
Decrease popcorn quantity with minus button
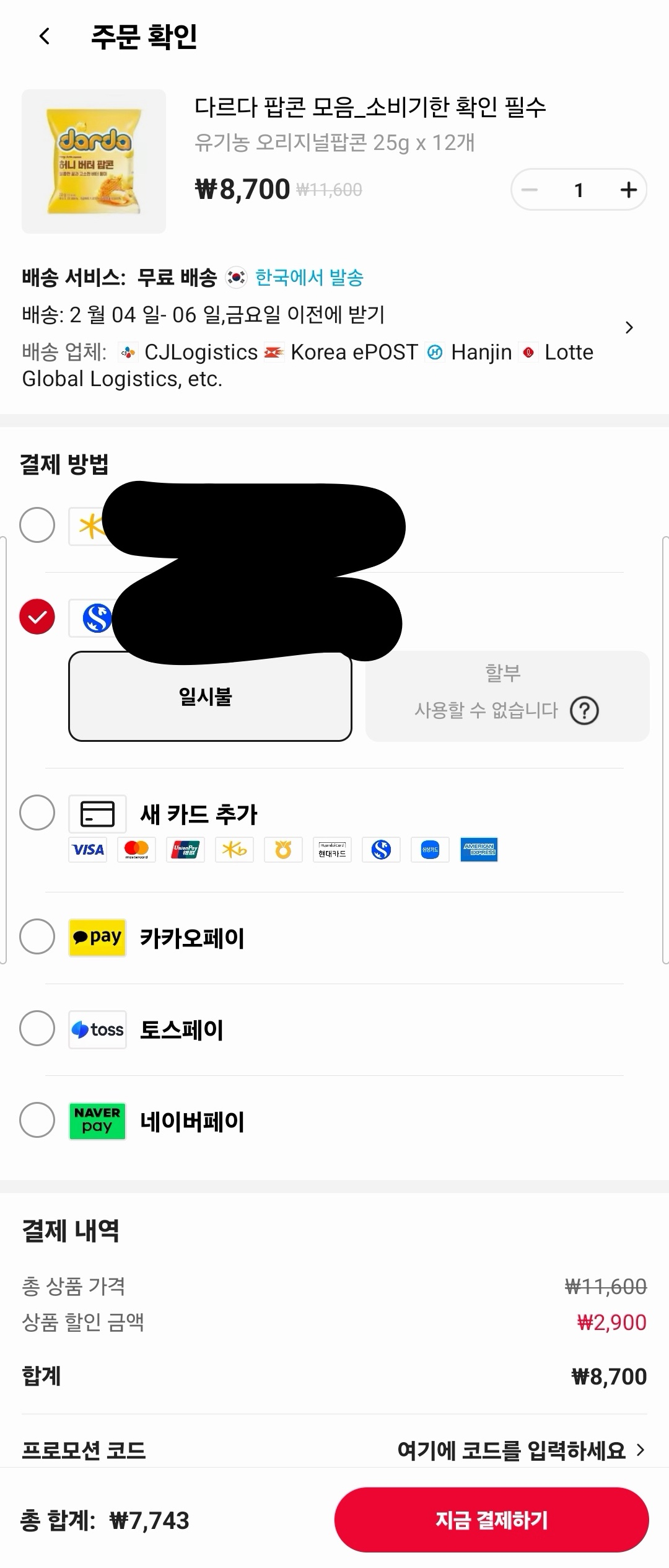point(530,190)
